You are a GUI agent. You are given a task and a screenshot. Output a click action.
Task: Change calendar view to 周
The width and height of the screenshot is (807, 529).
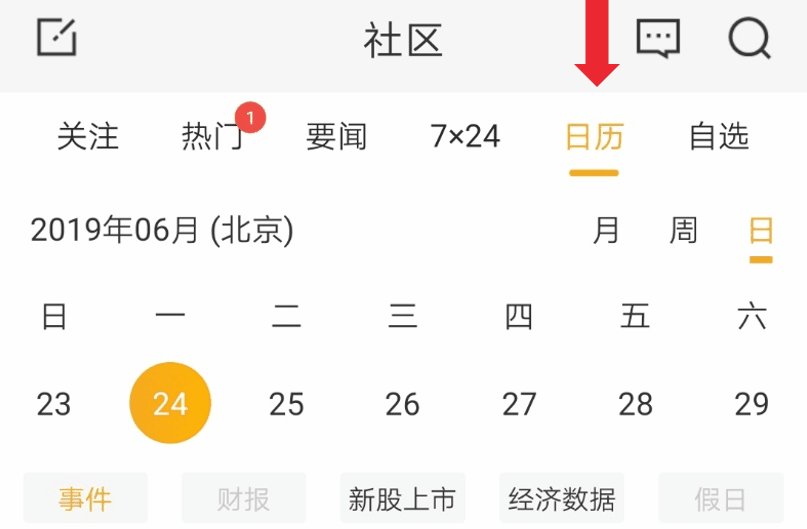[x=684, y=231]
